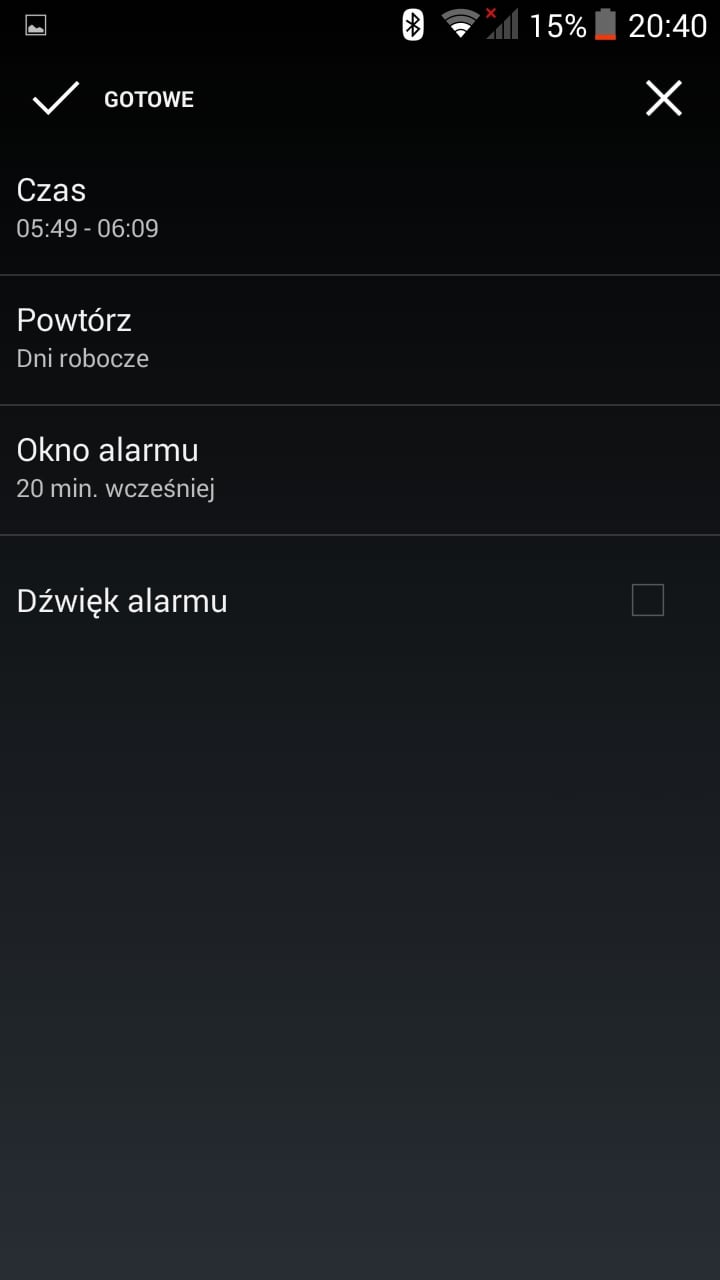
Task: Dismiss the editor with the X icon
Action: (x=663, y=99)
